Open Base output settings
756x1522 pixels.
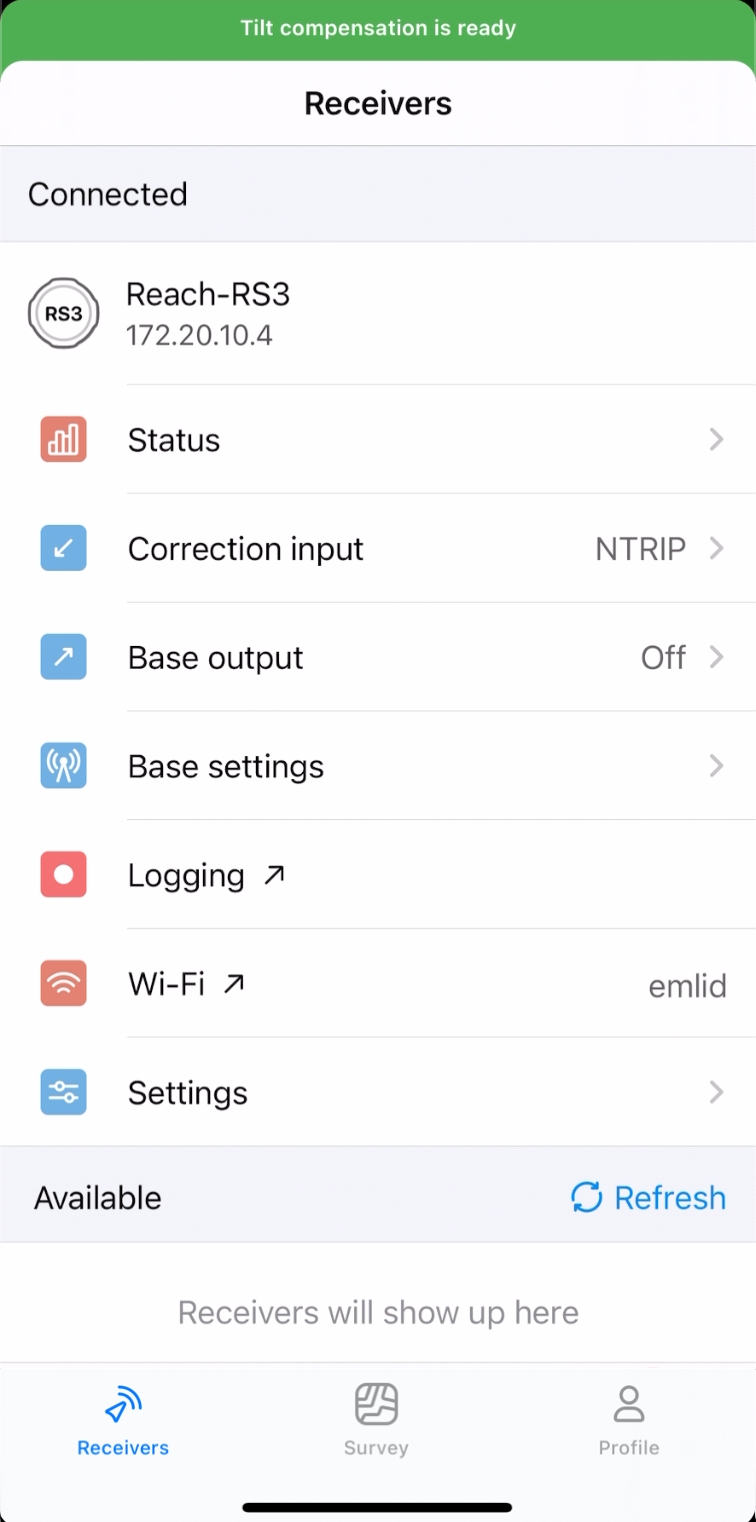pyautogui.click(x=378, y=658)
